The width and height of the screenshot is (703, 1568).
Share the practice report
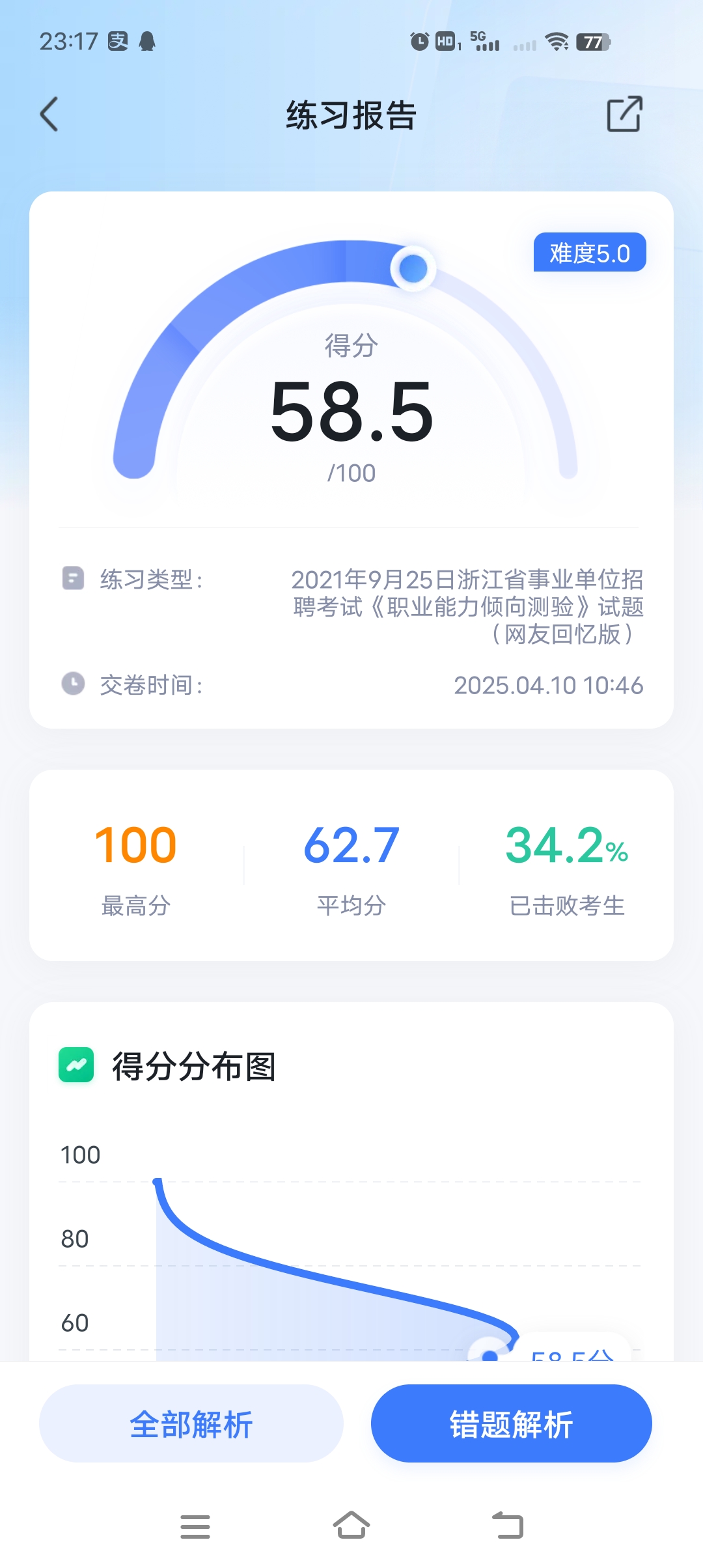coord(624,115)
